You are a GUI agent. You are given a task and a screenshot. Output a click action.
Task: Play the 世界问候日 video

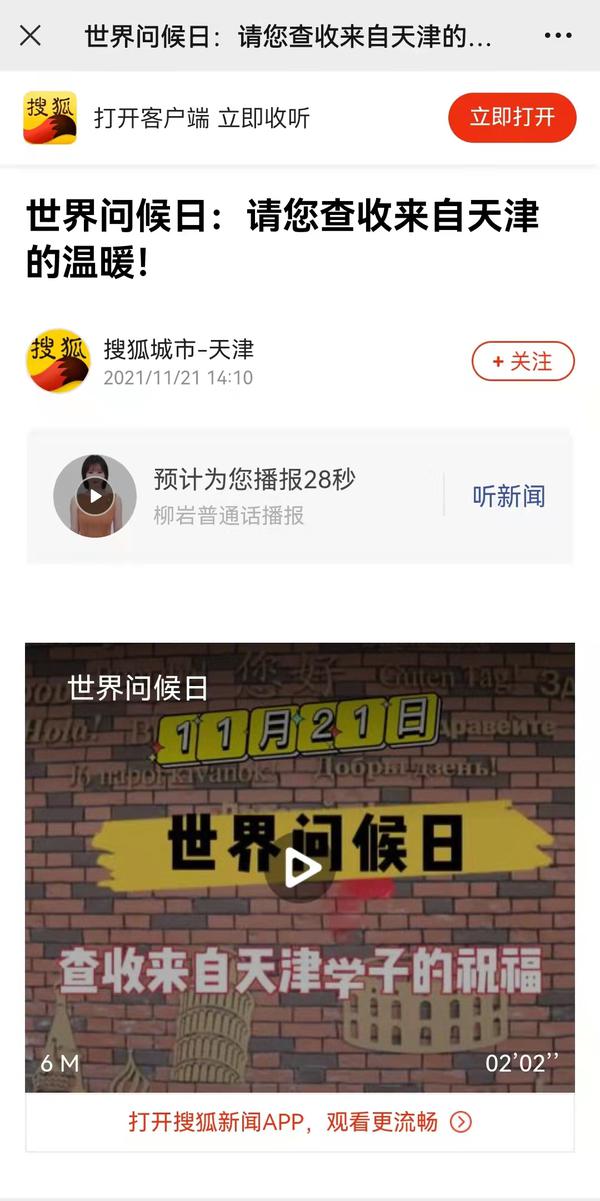click(x=300, y=867)
